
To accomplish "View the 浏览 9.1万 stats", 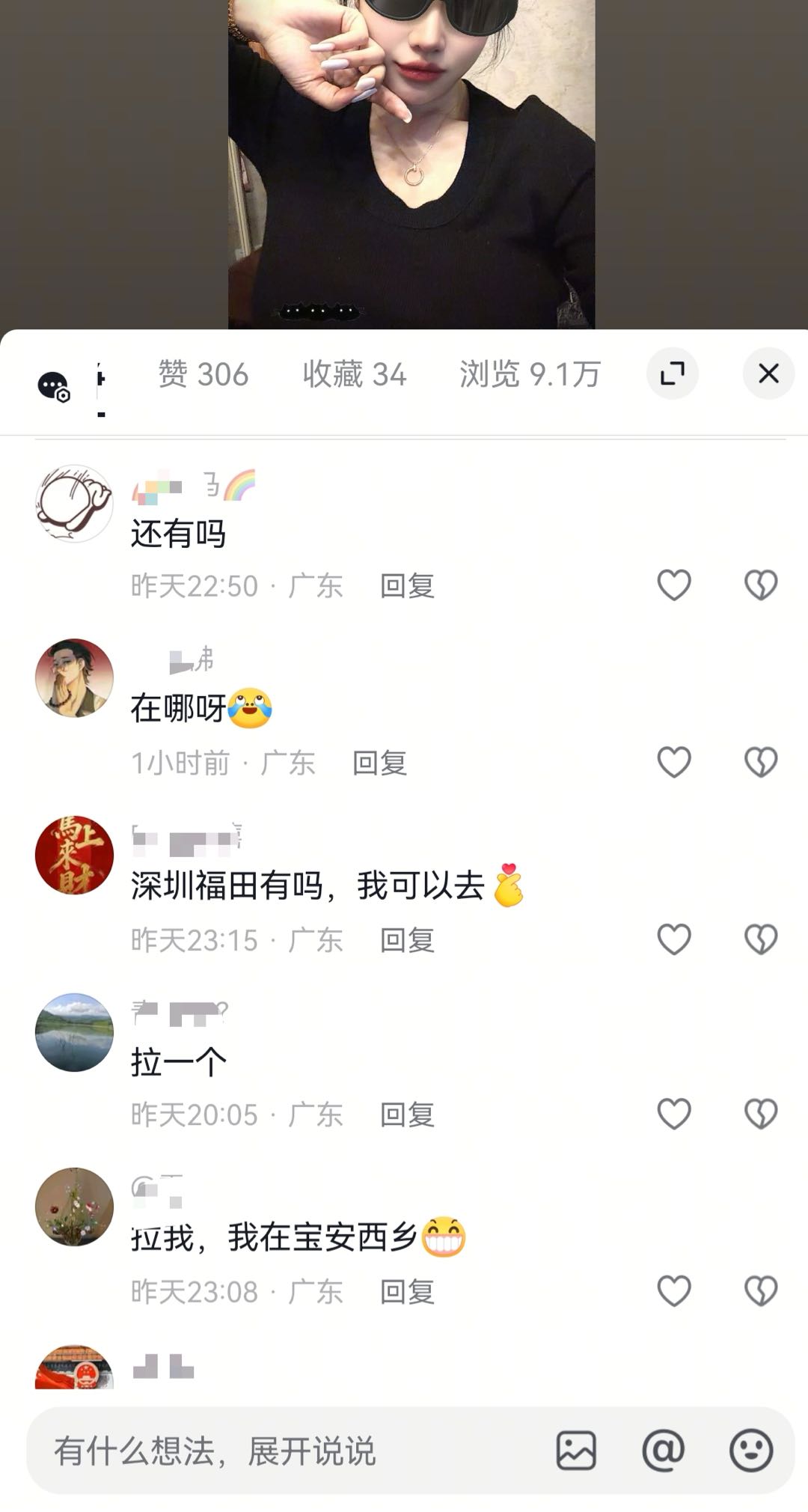I will pos(529,374).
